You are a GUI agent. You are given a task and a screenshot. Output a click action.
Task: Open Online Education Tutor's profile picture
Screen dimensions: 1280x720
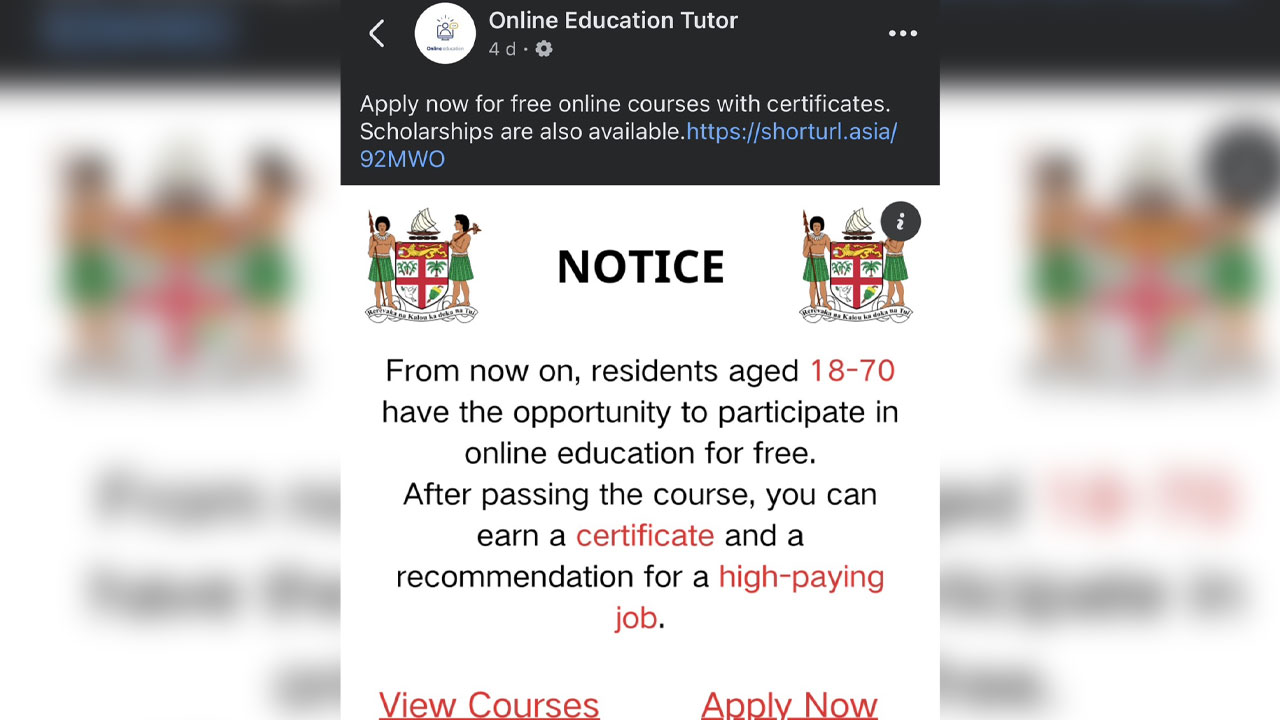pyautogui.click(x=445, y=34)
